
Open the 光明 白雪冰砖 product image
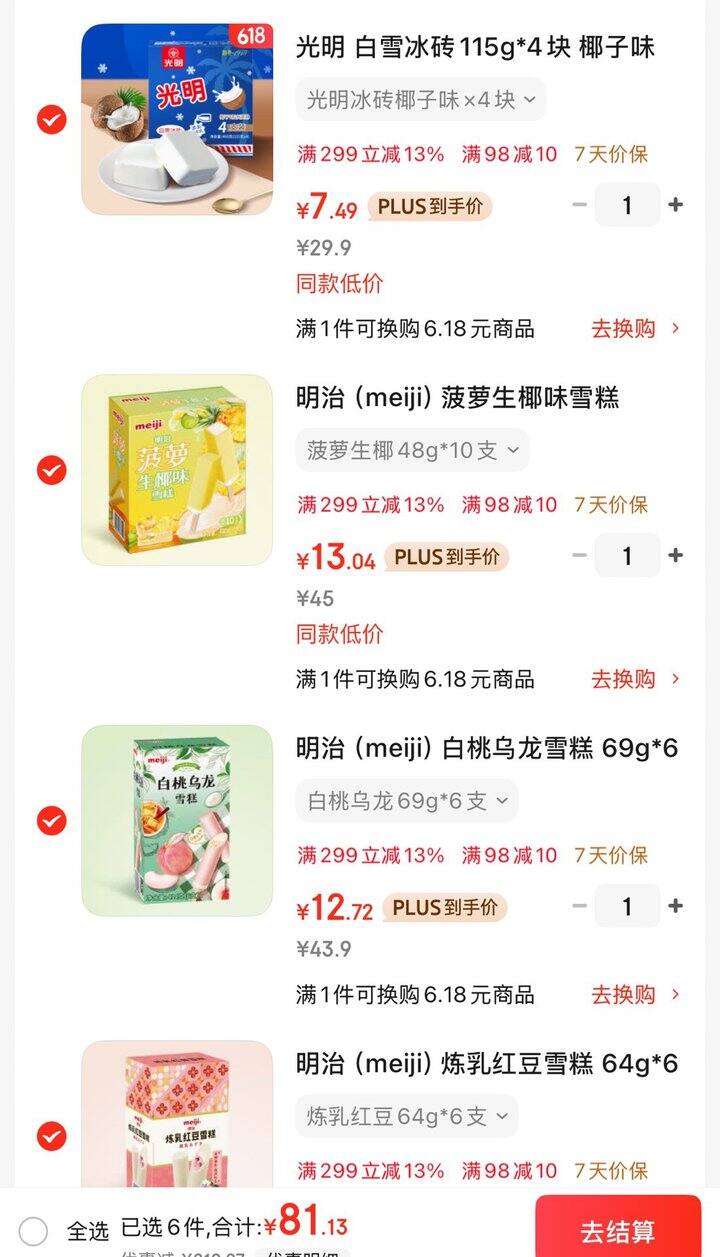click(177, 120)
